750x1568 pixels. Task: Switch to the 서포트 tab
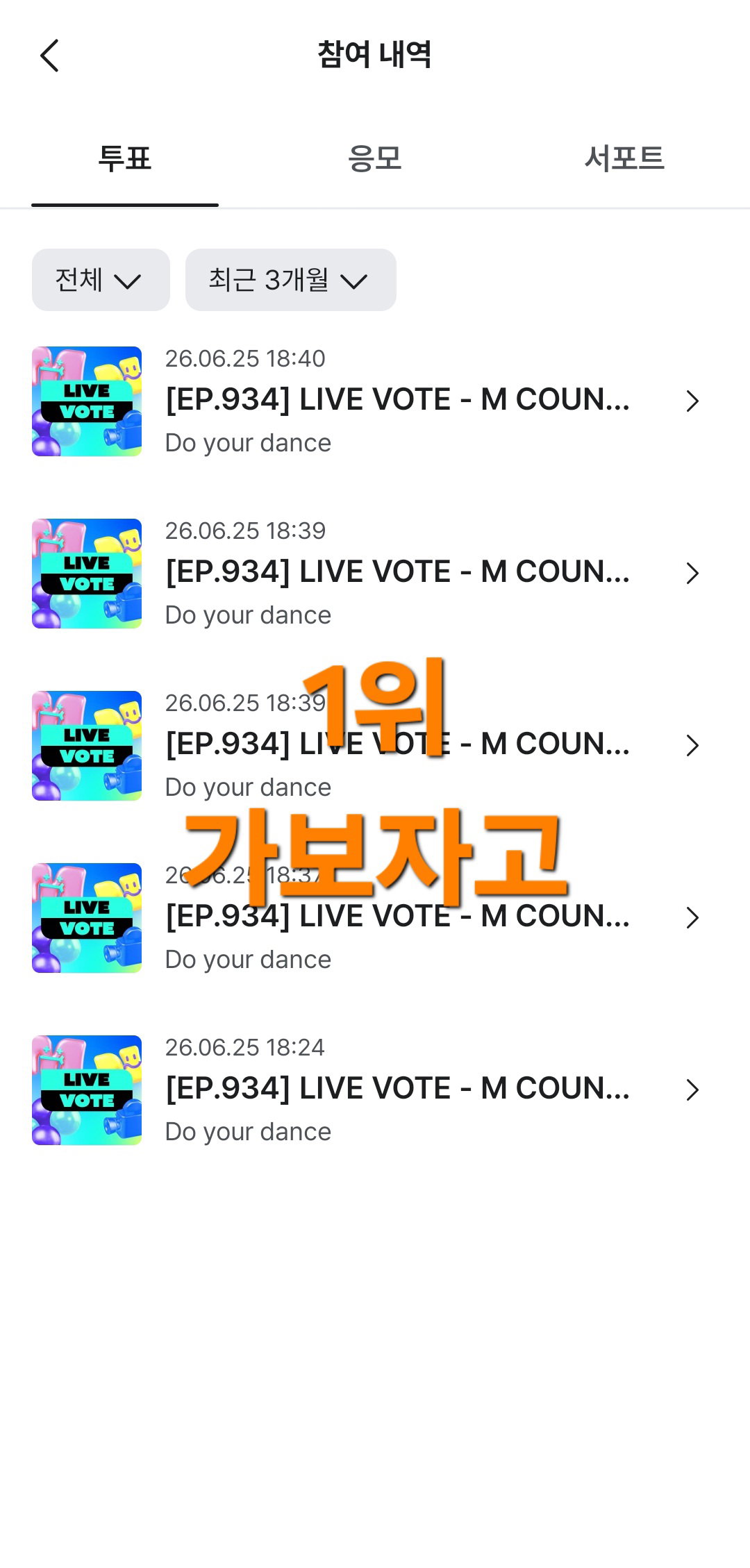(624, 158)
